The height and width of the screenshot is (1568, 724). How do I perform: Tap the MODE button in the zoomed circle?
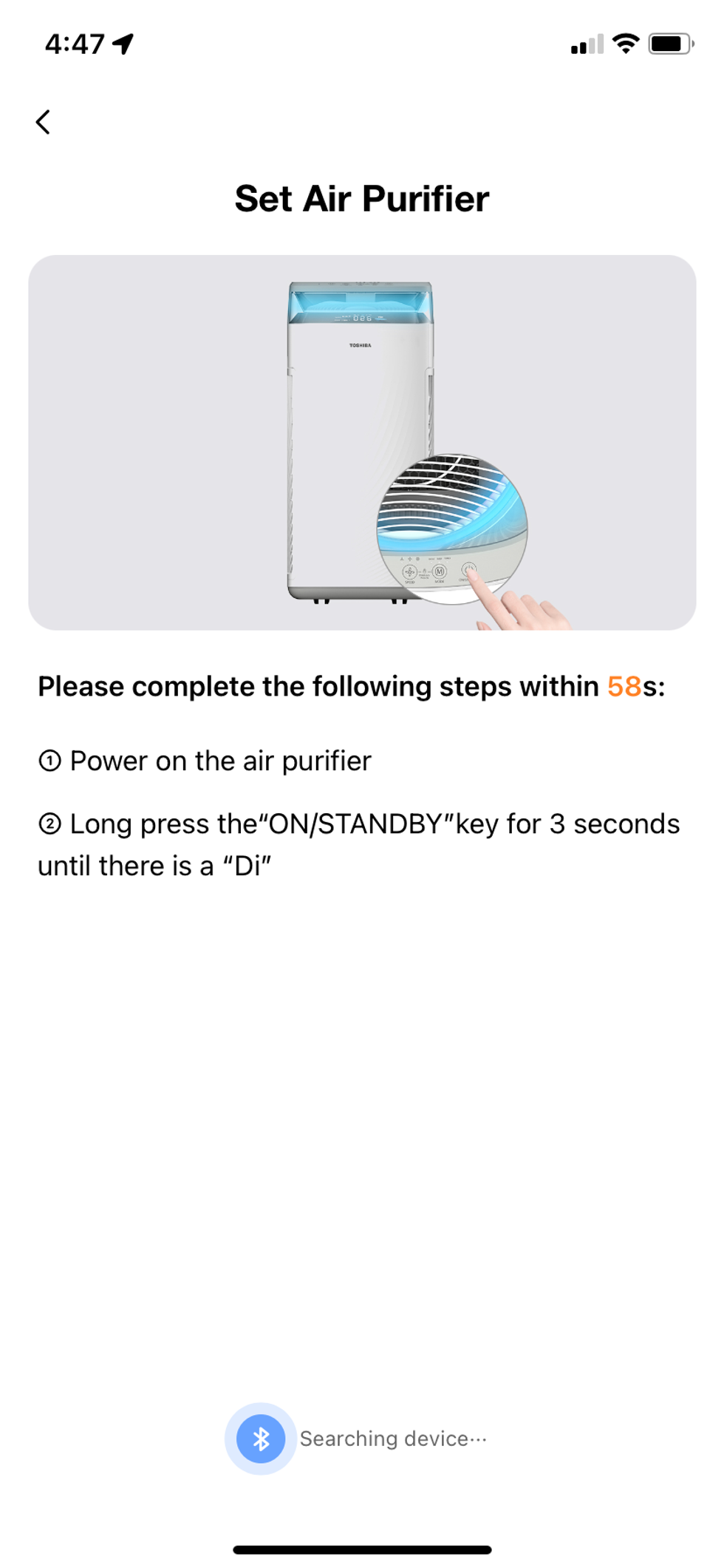pyautogui.click(x=439, y=571)
